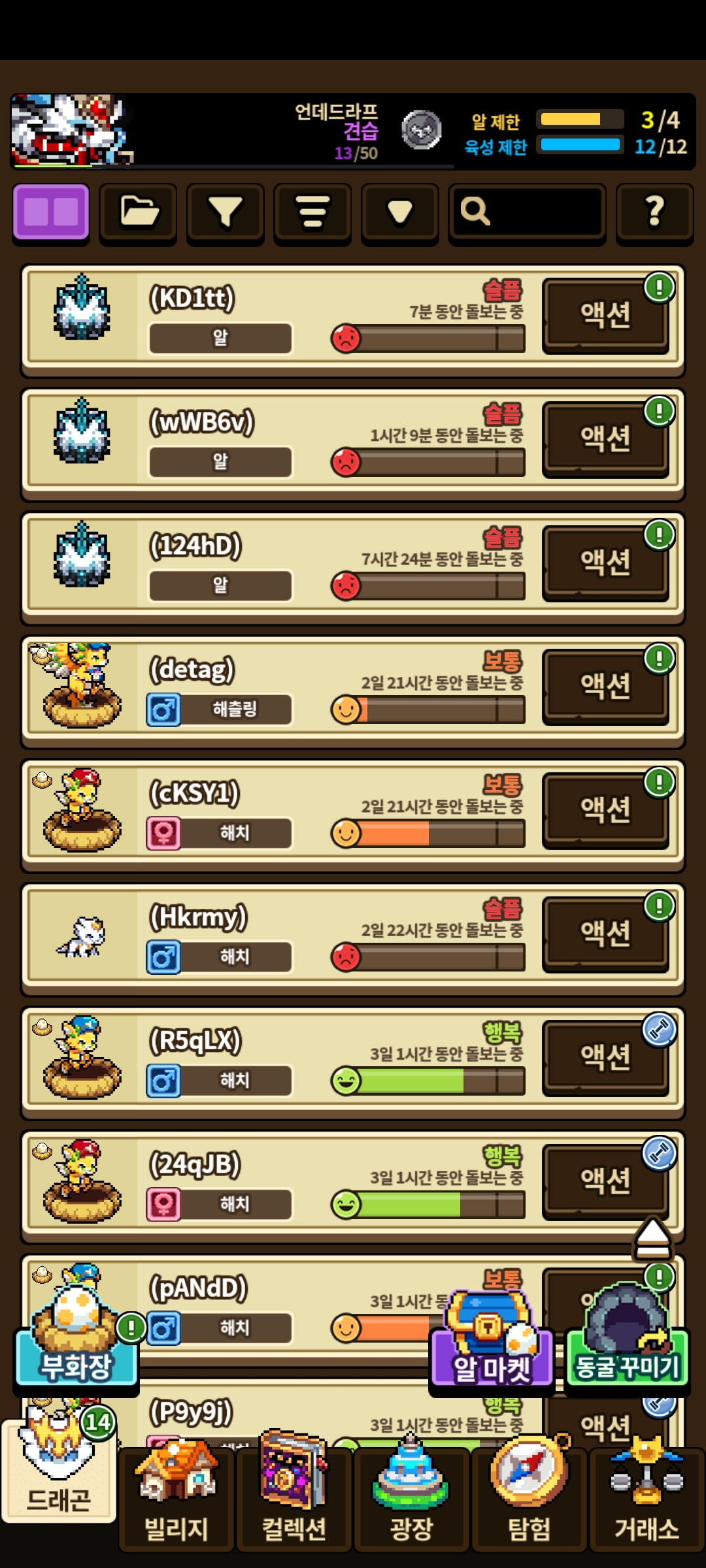Open the question mark help button
The width and height of the screenshot is (706, 1568).
654,212
